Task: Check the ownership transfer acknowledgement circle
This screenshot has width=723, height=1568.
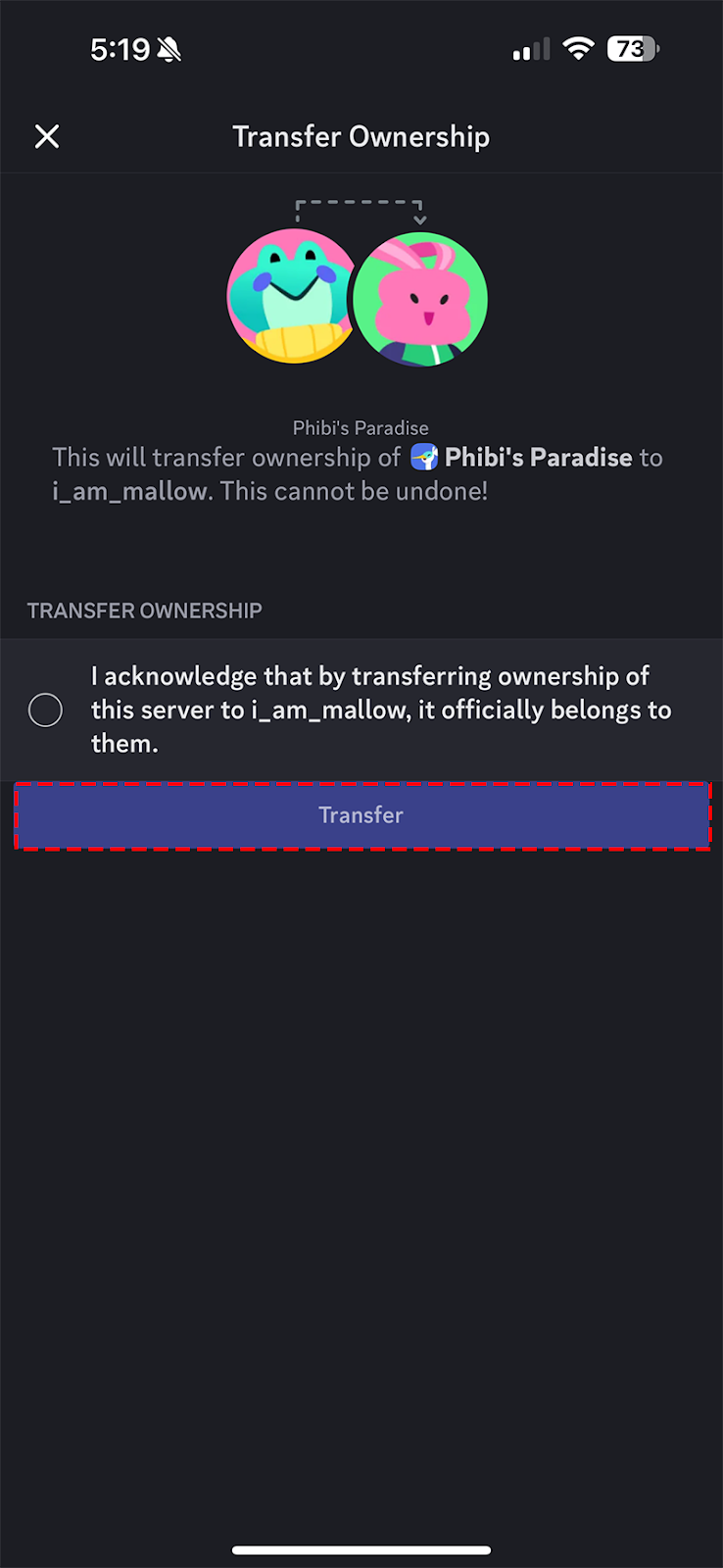Action: coord(45,710)
